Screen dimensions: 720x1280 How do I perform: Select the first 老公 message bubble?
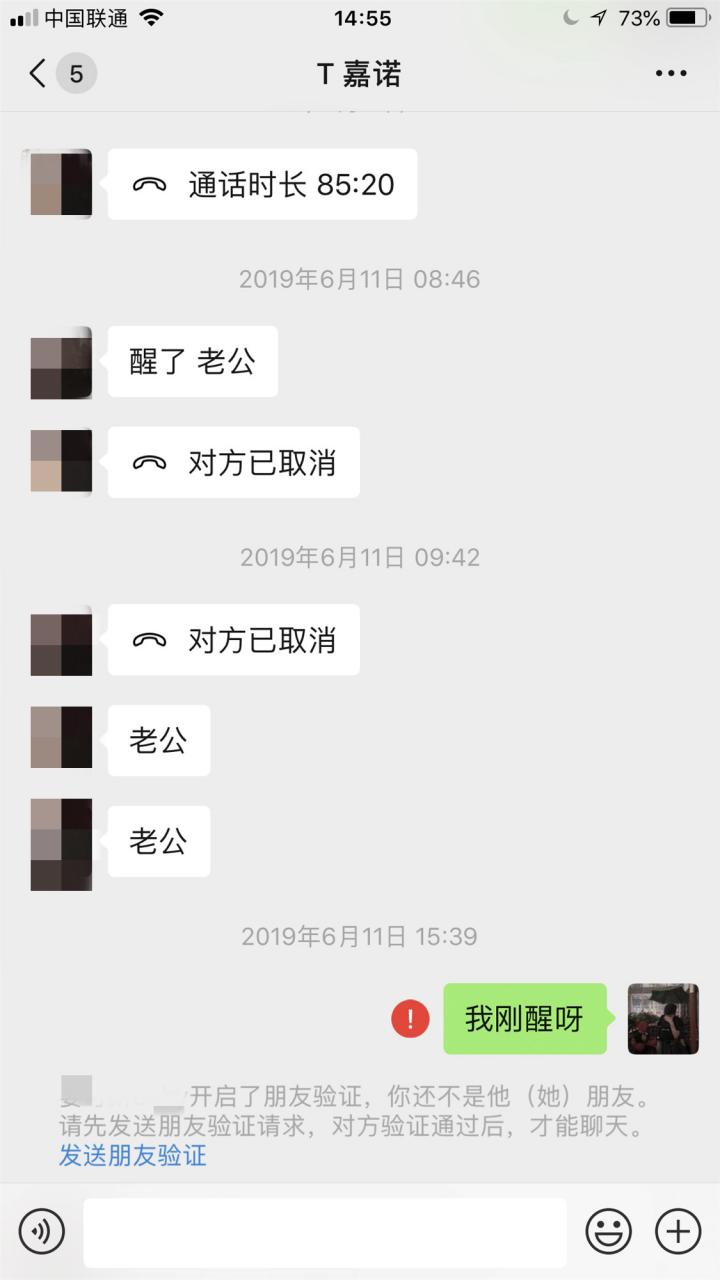158,740
